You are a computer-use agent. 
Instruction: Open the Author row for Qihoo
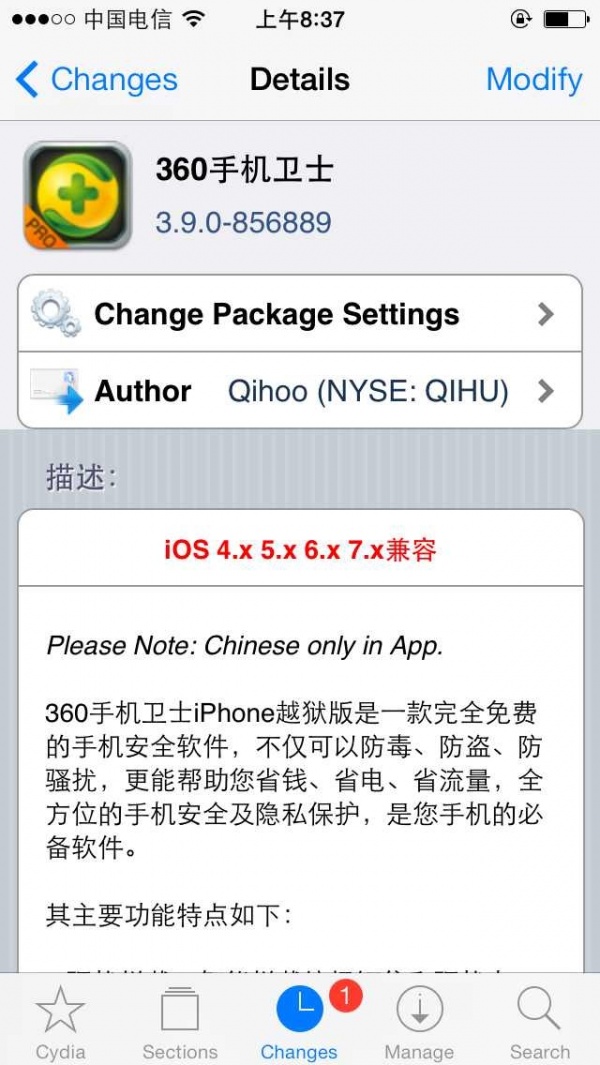click(x=300, y=391)
